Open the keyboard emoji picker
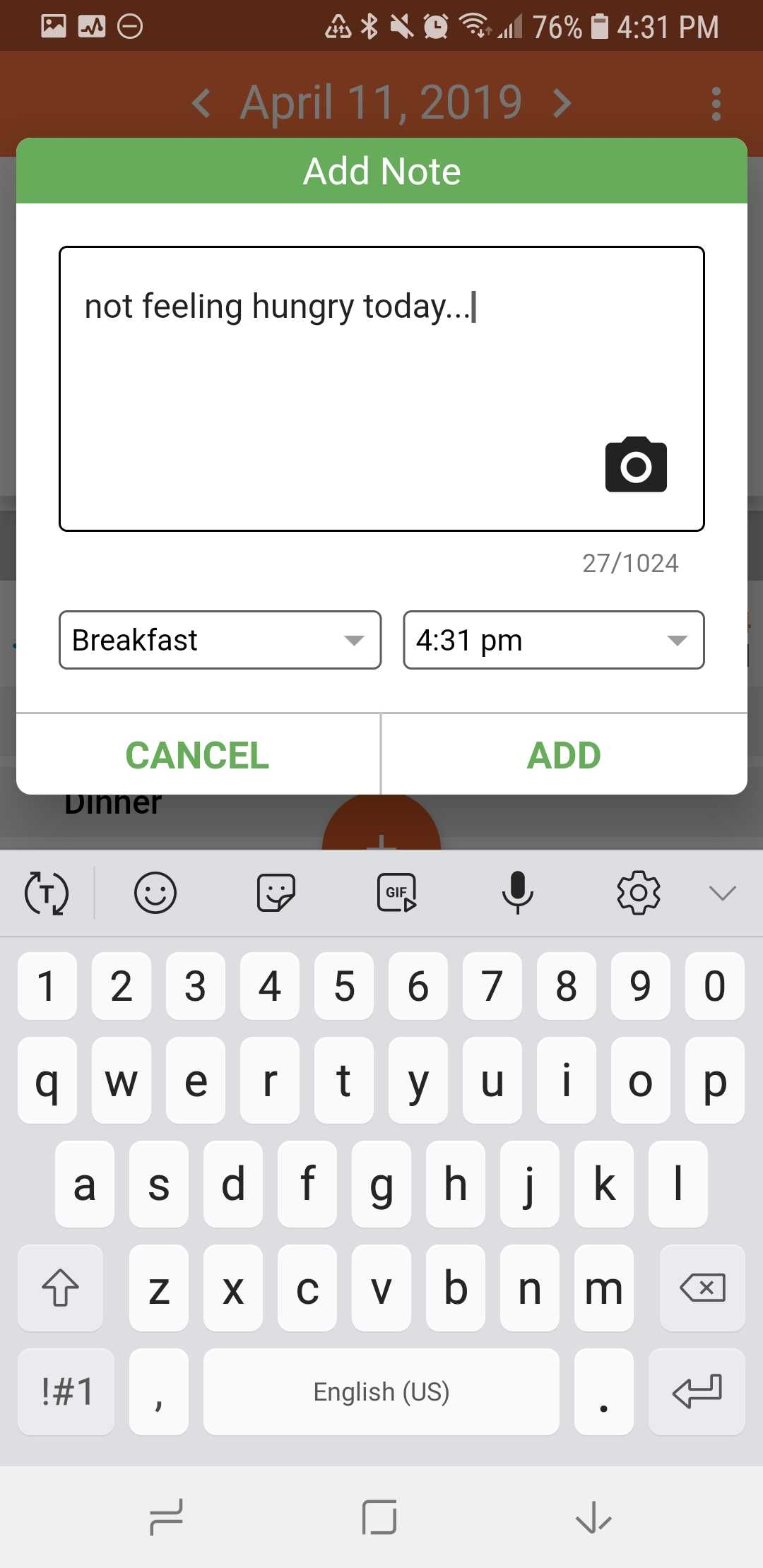 [155, 893]
